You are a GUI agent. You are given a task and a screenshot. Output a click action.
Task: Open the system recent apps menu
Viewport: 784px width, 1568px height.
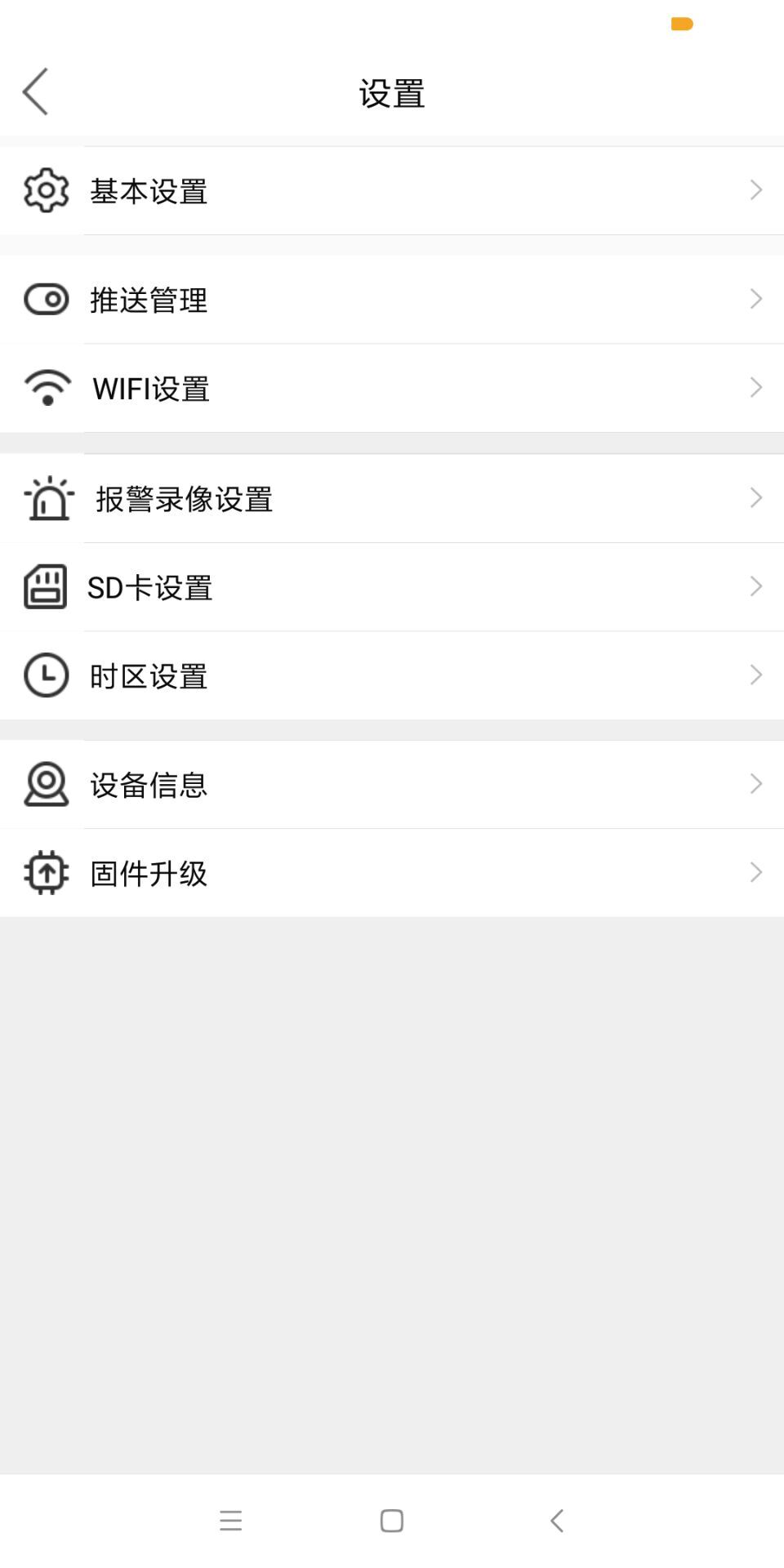[x=231, y=1521]
